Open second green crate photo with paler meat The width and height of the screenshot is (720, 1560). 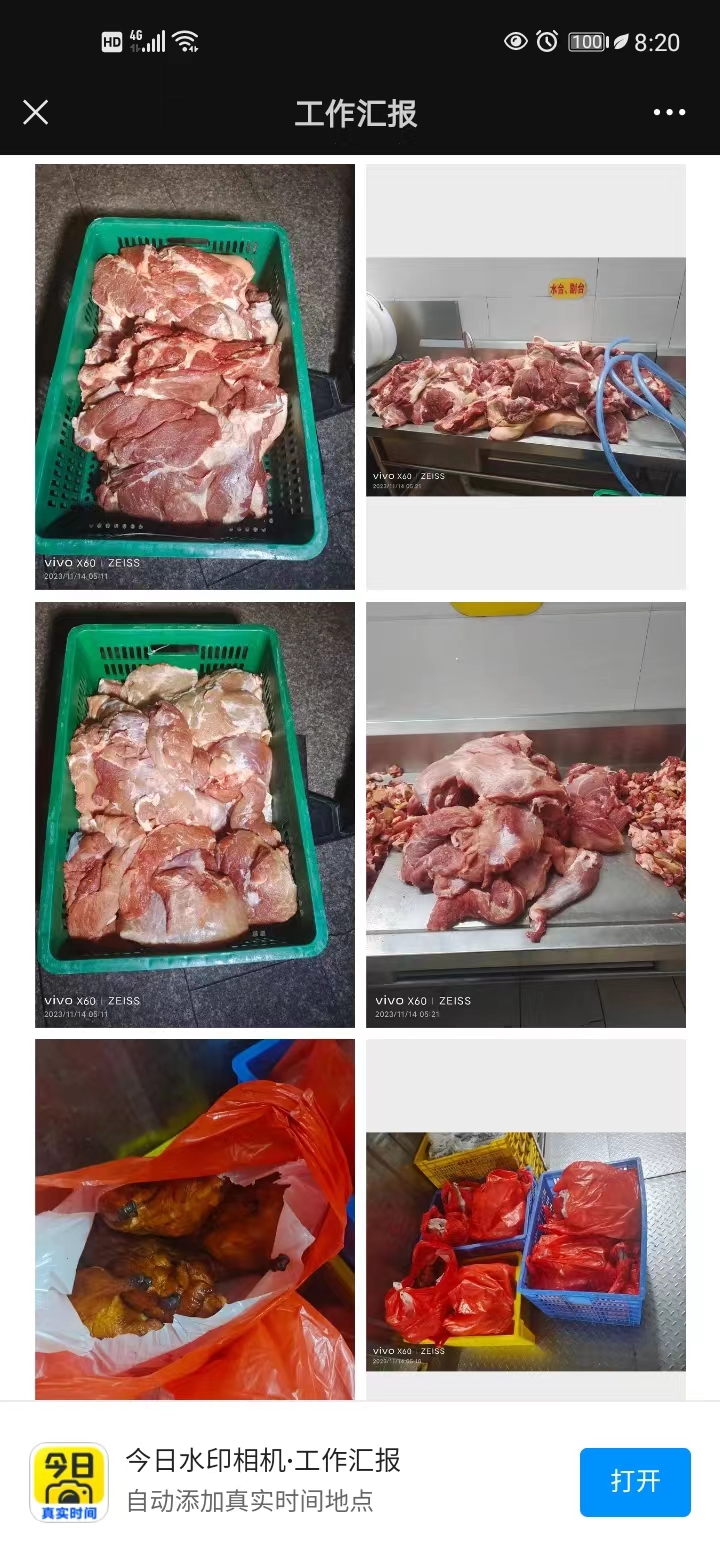(x=195, y=814)
